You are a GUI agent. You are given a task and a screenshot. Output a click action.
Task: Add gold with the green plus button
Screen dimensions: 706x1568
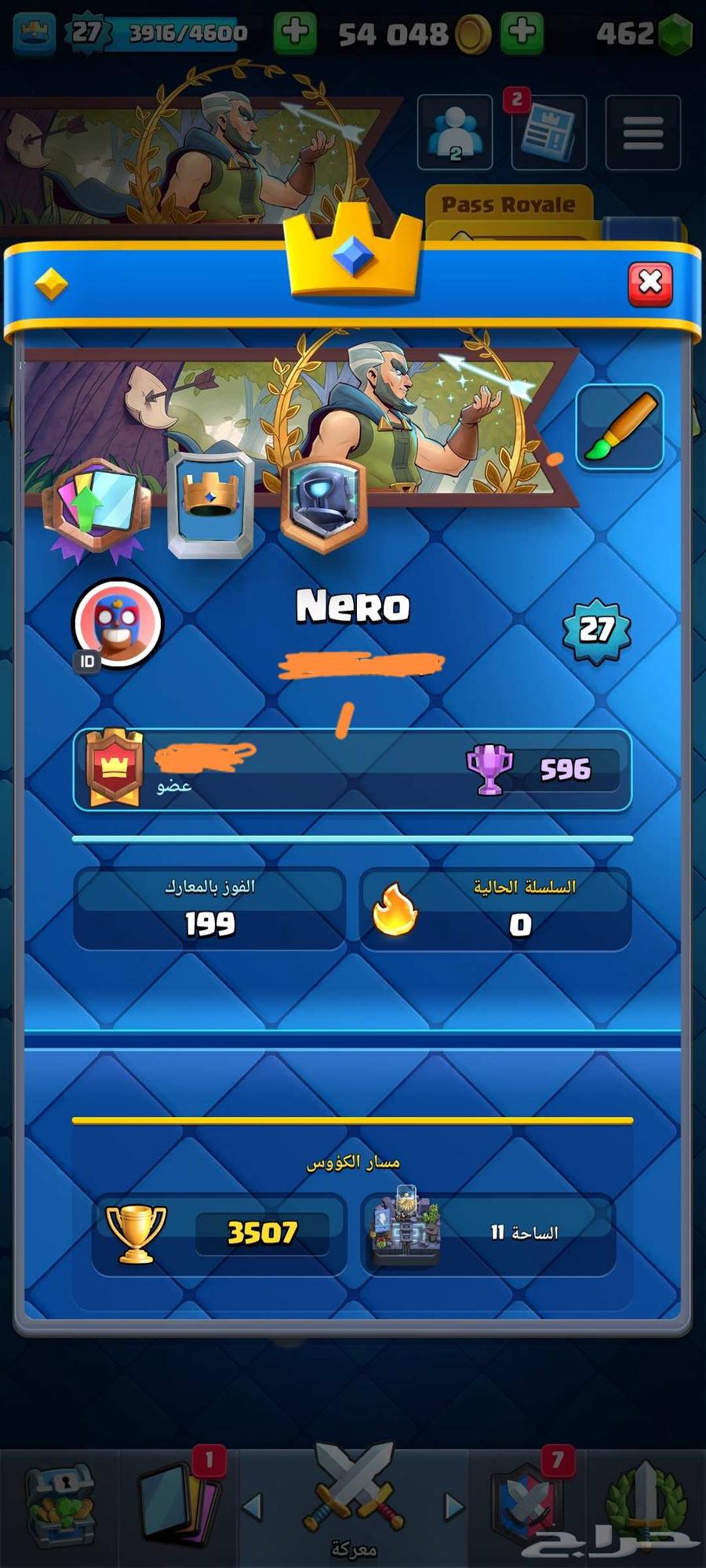point(522,33)
